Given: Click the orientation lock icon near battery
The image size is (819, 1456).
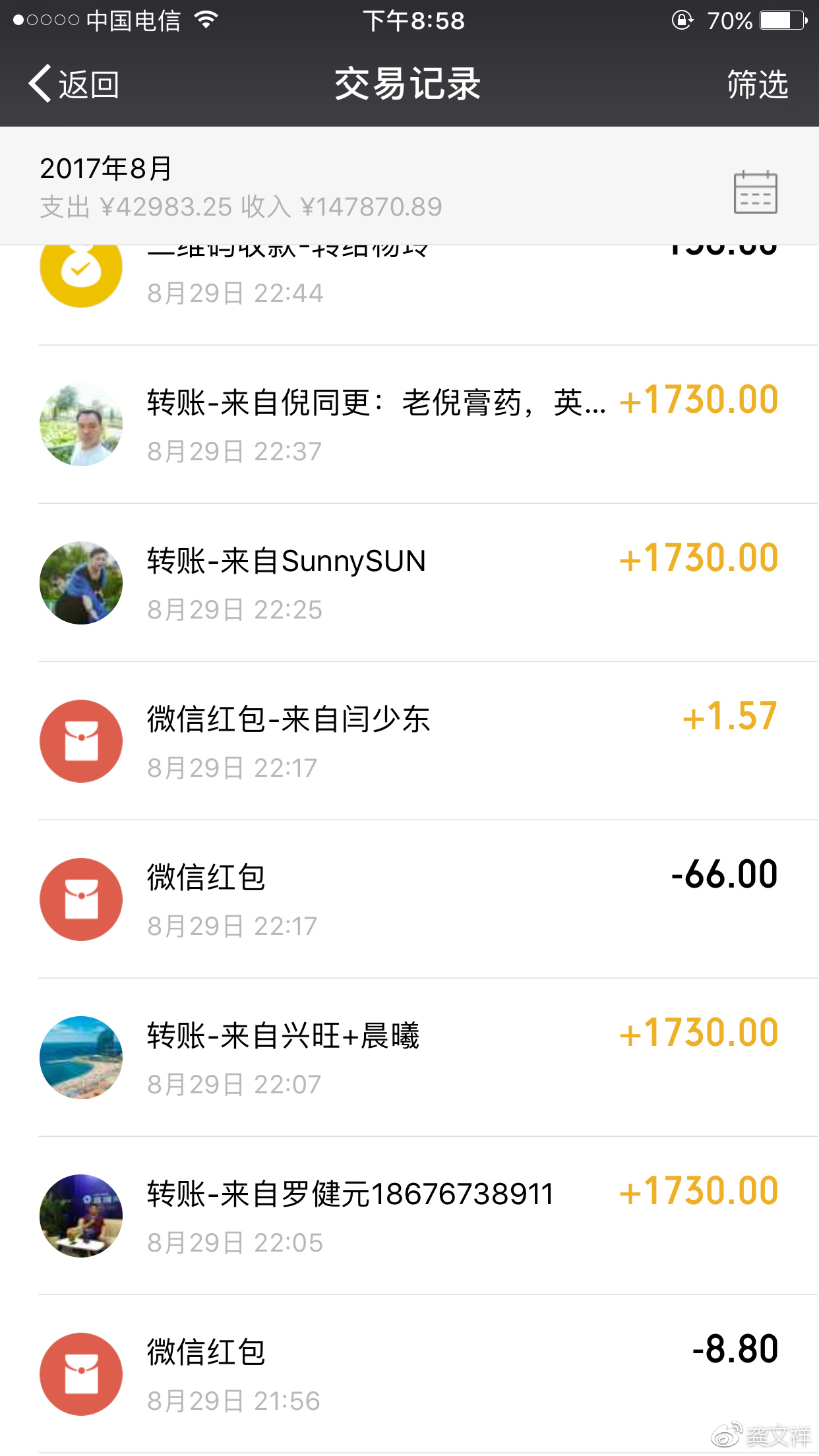Looking at the screenshot, I should [x=682, y=20].
